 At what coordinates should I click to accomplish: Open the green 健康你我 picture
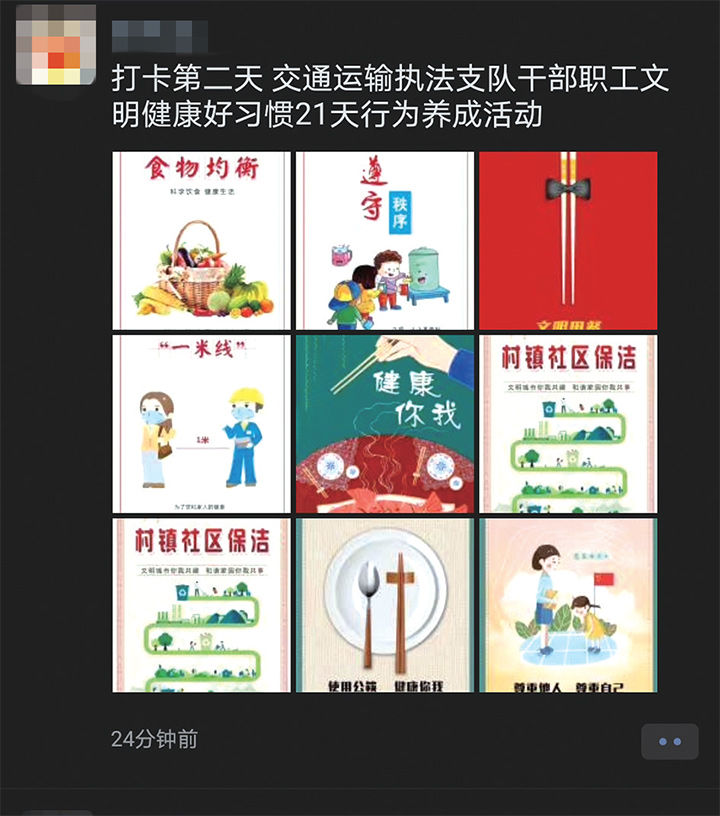(384, 424)
